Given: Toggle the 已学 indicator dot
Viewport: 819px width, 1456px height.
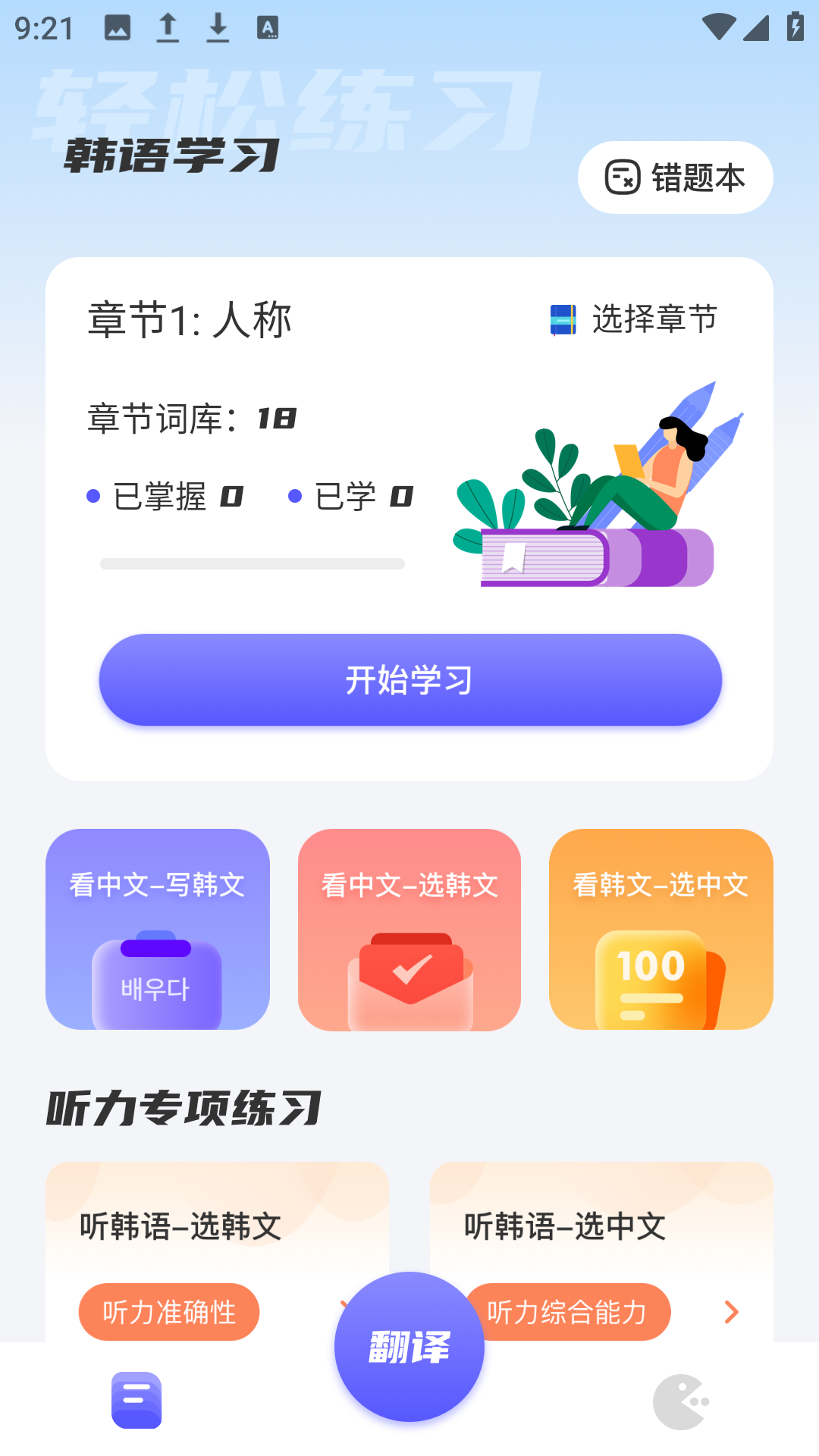Looking at the screenshot, I should click(x=295, y=497).
